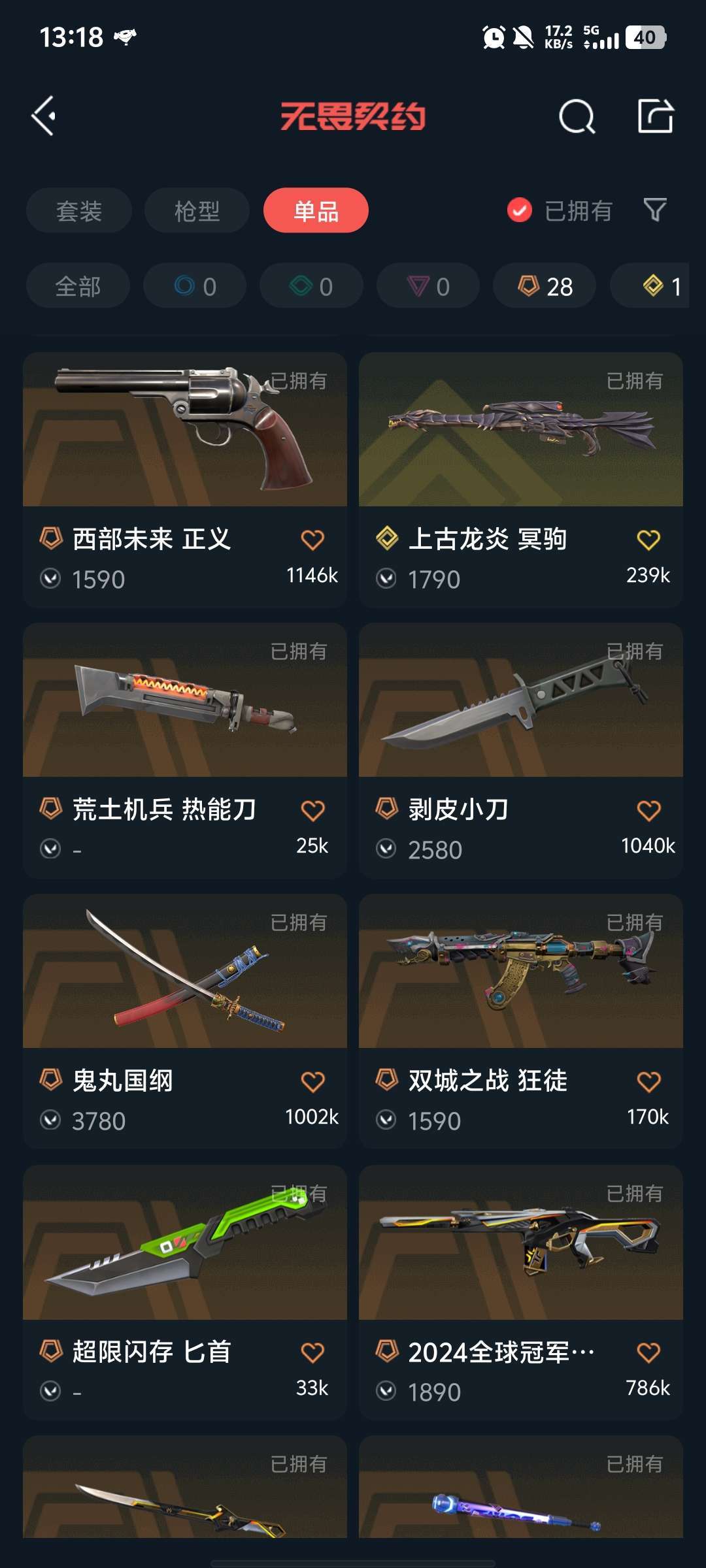Open the 上古龙炎 冥驹 skin card
The width and height of the screenshot is (706, 1568).
(521, 480)
